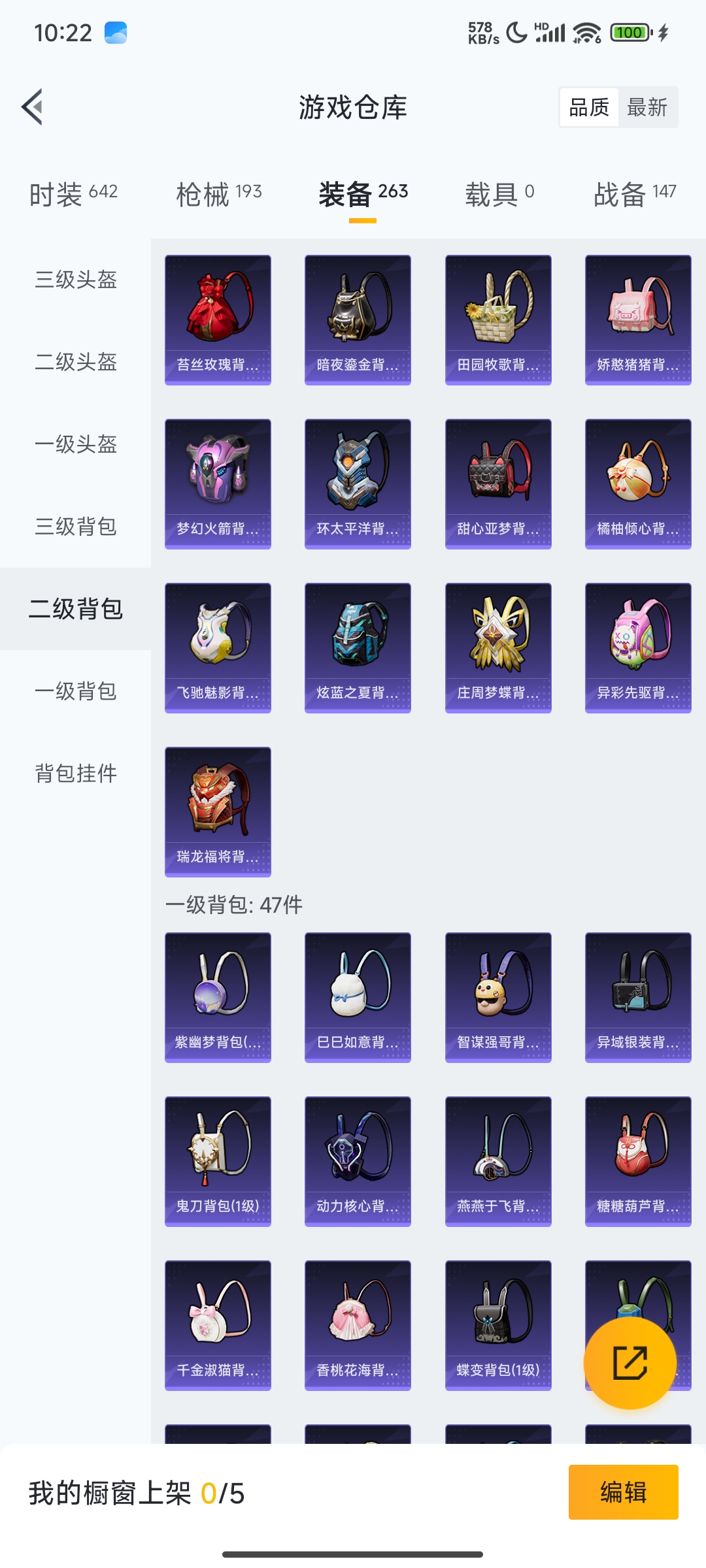706x1568 pixels.
Task: Switch to the 时装 tab
Action: click(73, 194)
